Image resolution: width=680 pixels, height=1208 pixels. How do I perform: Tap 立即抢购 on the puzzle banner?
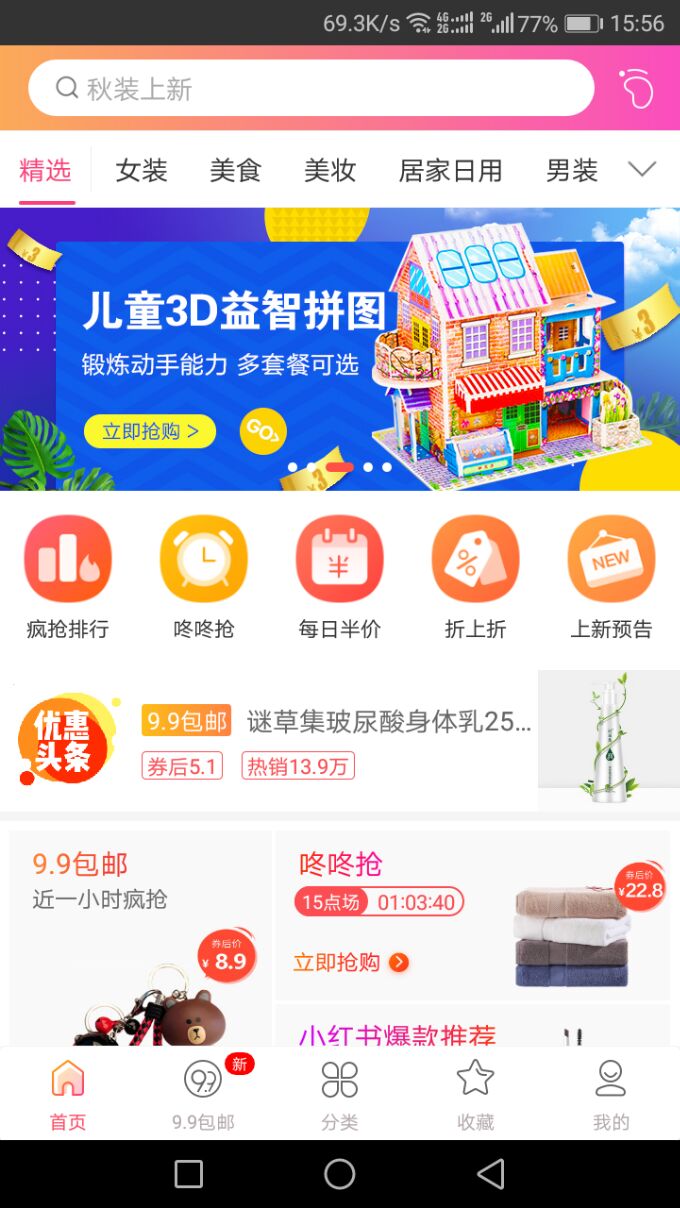tap(150, 431)
